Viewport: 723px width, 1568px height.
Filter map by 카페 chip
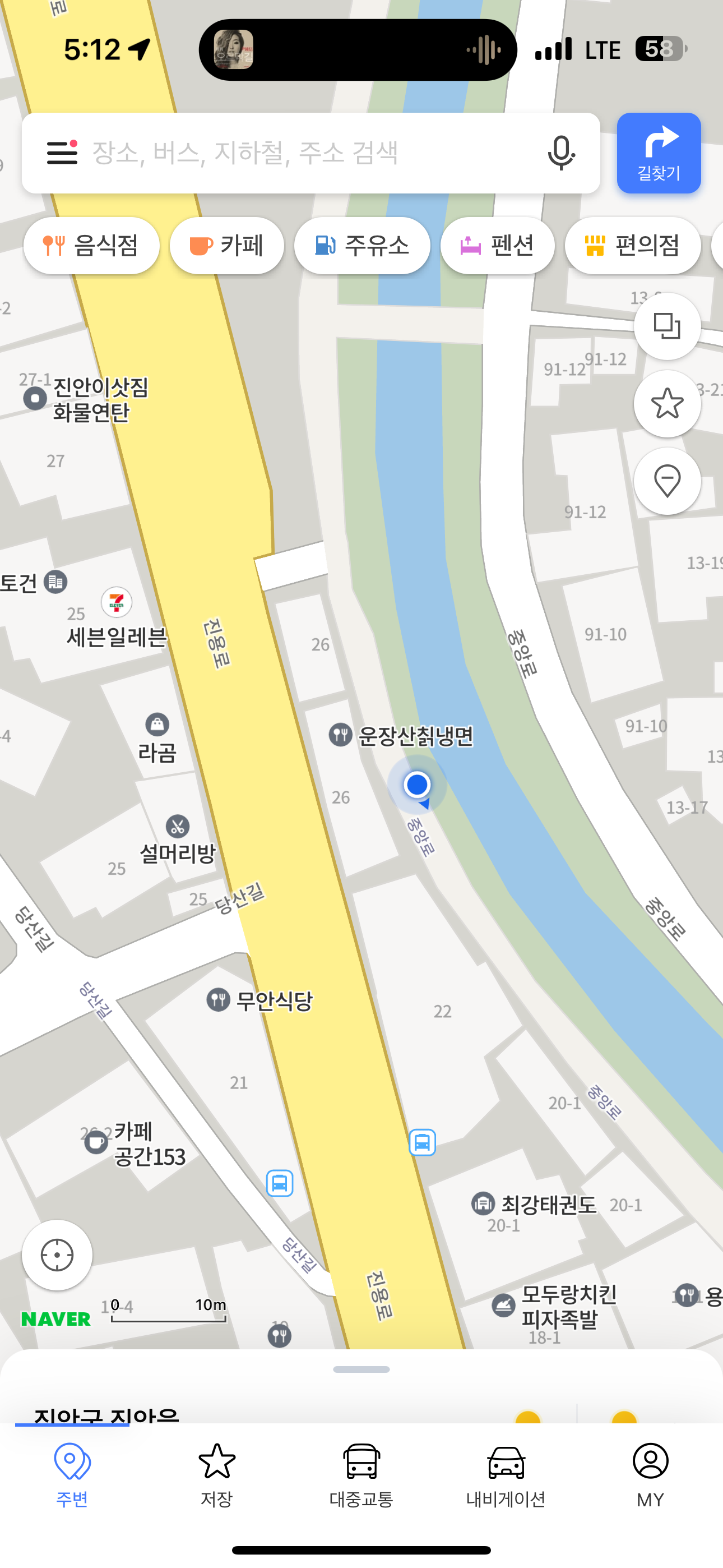(x=226, y=246)
